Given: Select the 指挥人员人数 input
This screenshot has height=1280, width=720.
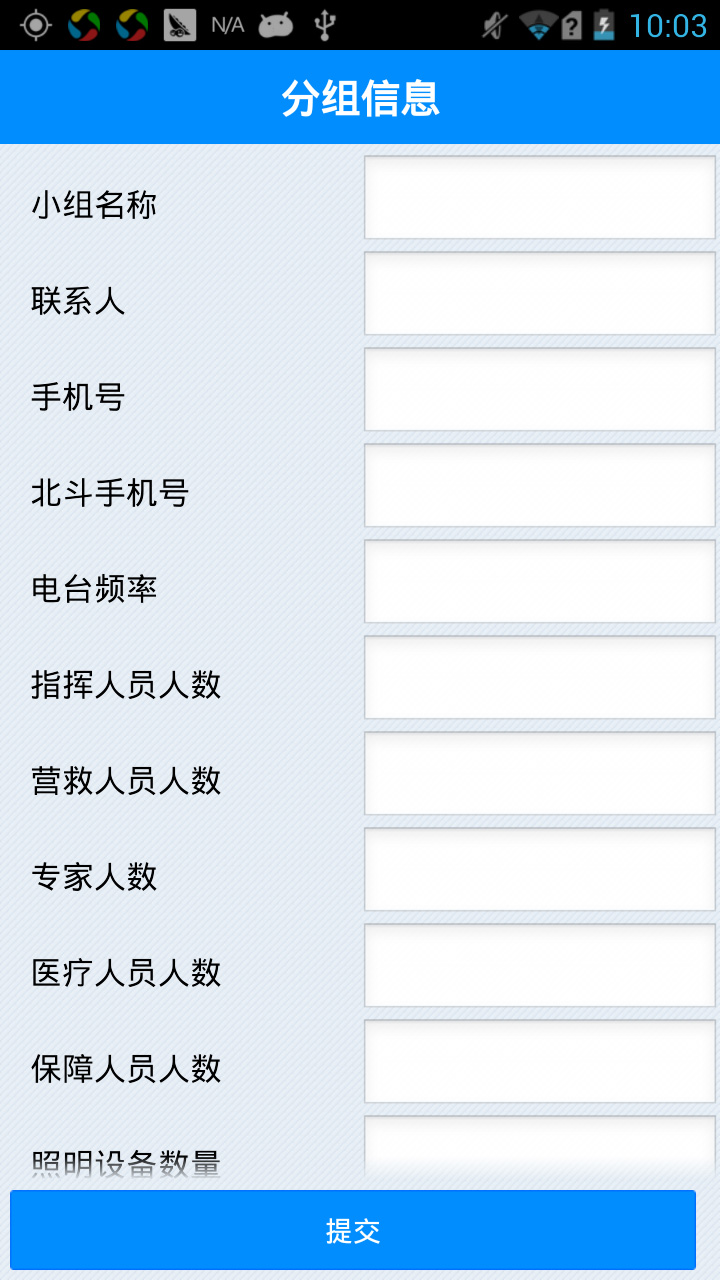Looking at the screenshot, I should (x=540, y=677).
